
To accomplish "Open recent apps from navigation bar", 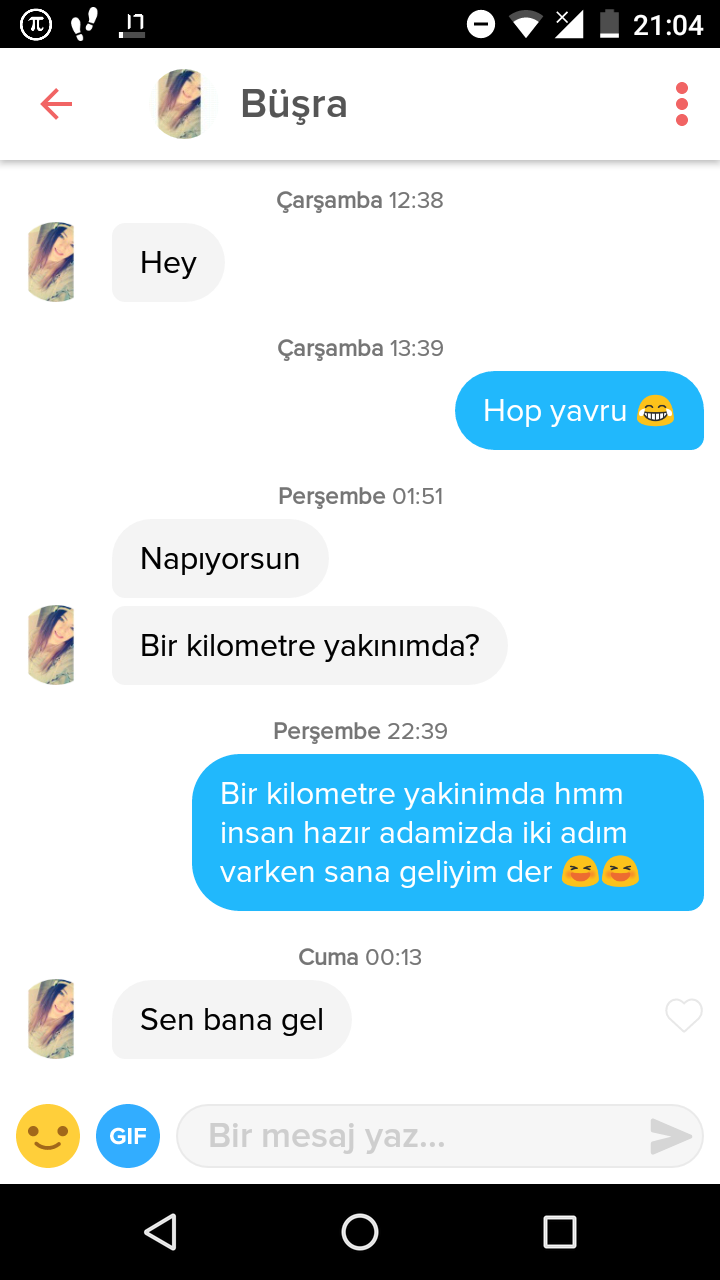I will [560, 1232].
